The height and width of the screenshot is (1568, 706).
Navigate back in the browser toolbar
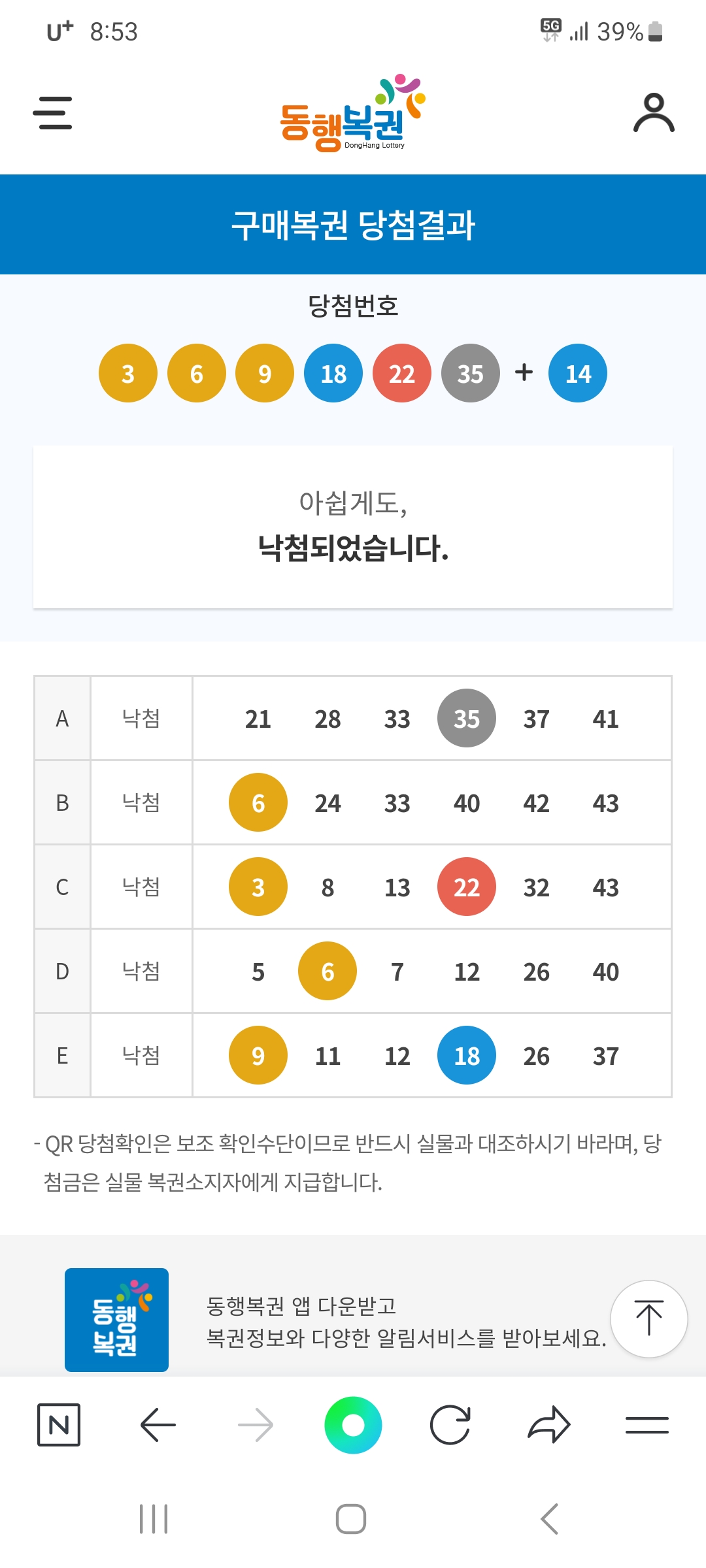[x=158, y=1424]
